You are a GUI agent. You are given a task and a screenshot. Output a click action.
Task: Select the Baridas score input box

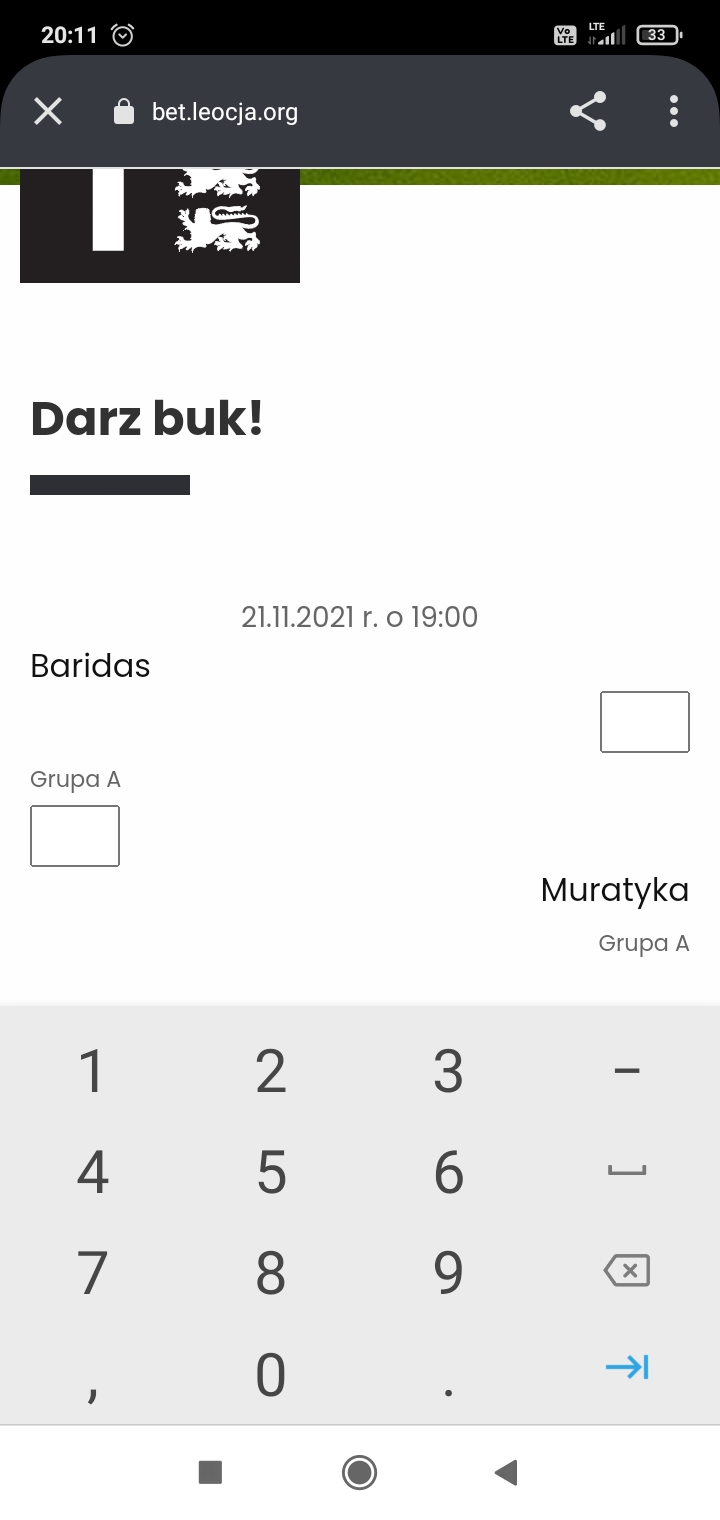pyautogui.click(x=74, y=835)
